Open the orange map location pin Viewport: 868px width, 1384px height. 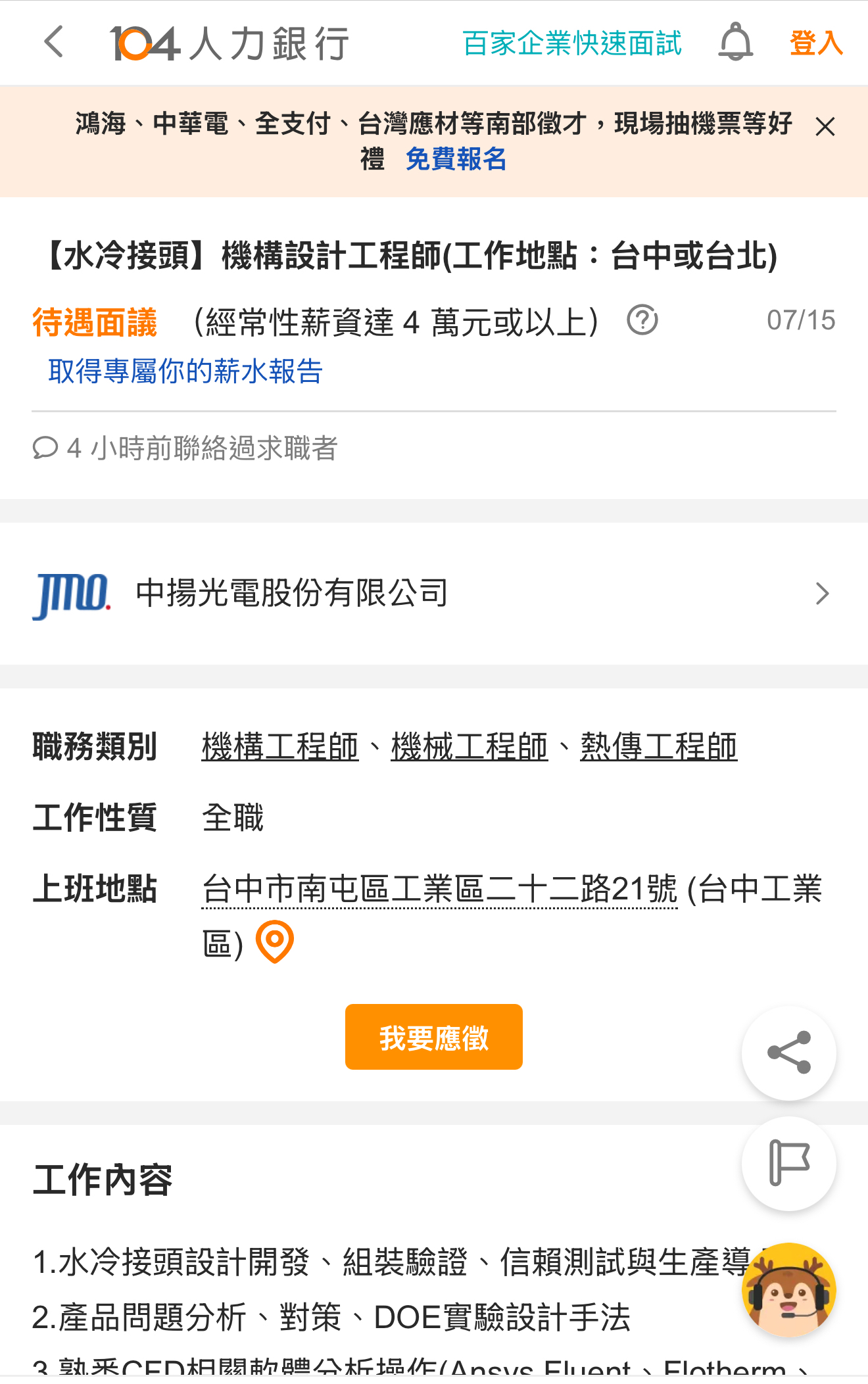(274, 942)
